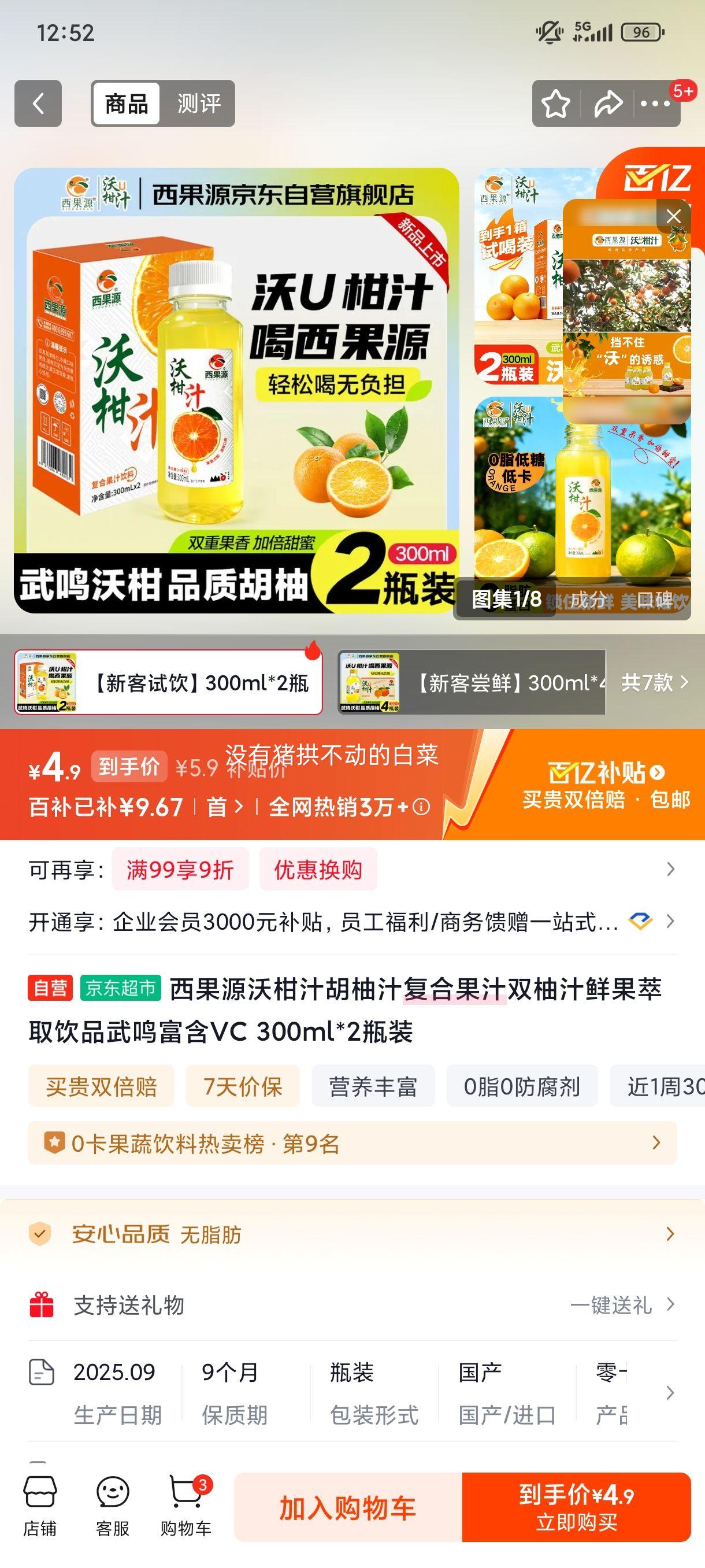705x1568 pixels.
Task: Switch to the 测评 tab
Action: [x=201, y=105]
